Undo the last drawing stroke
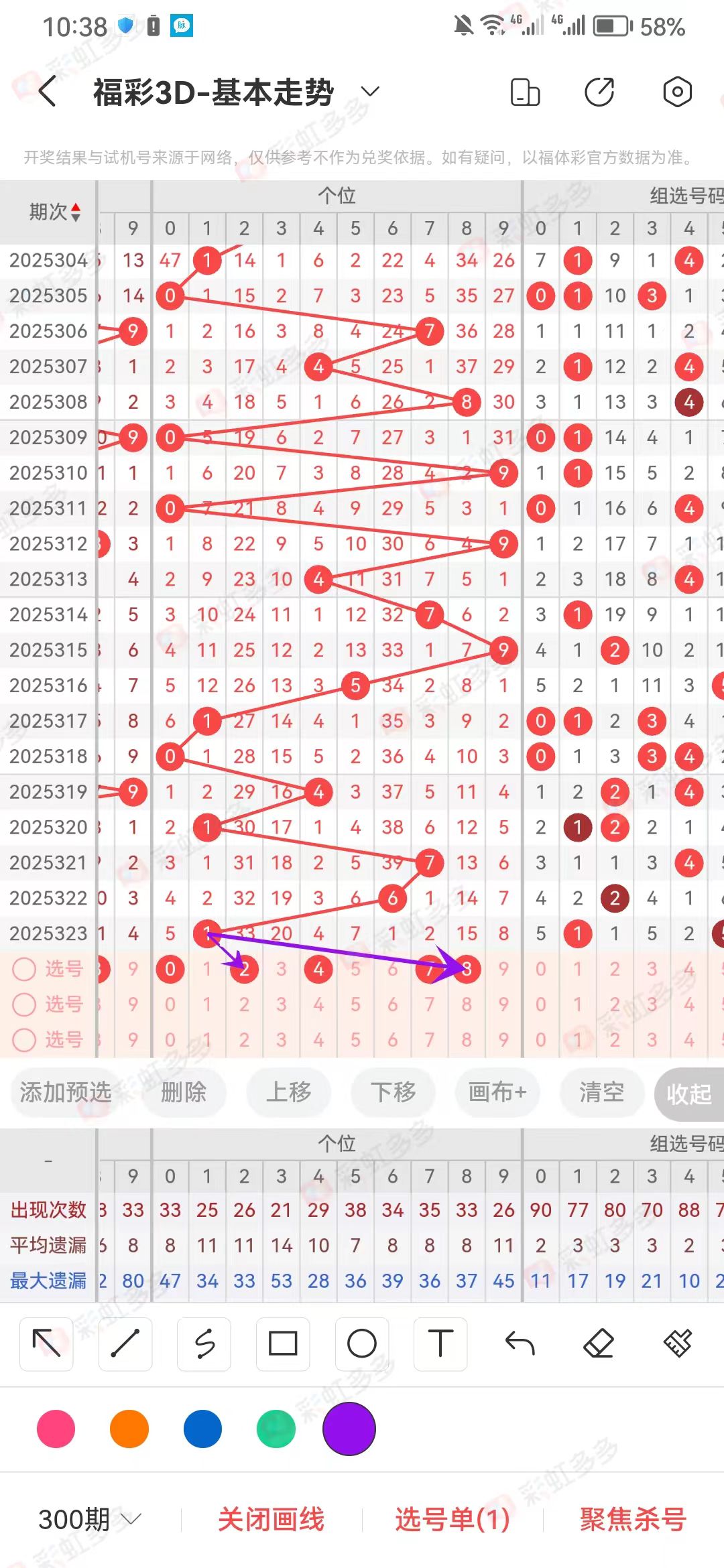 pos(520,1343)
